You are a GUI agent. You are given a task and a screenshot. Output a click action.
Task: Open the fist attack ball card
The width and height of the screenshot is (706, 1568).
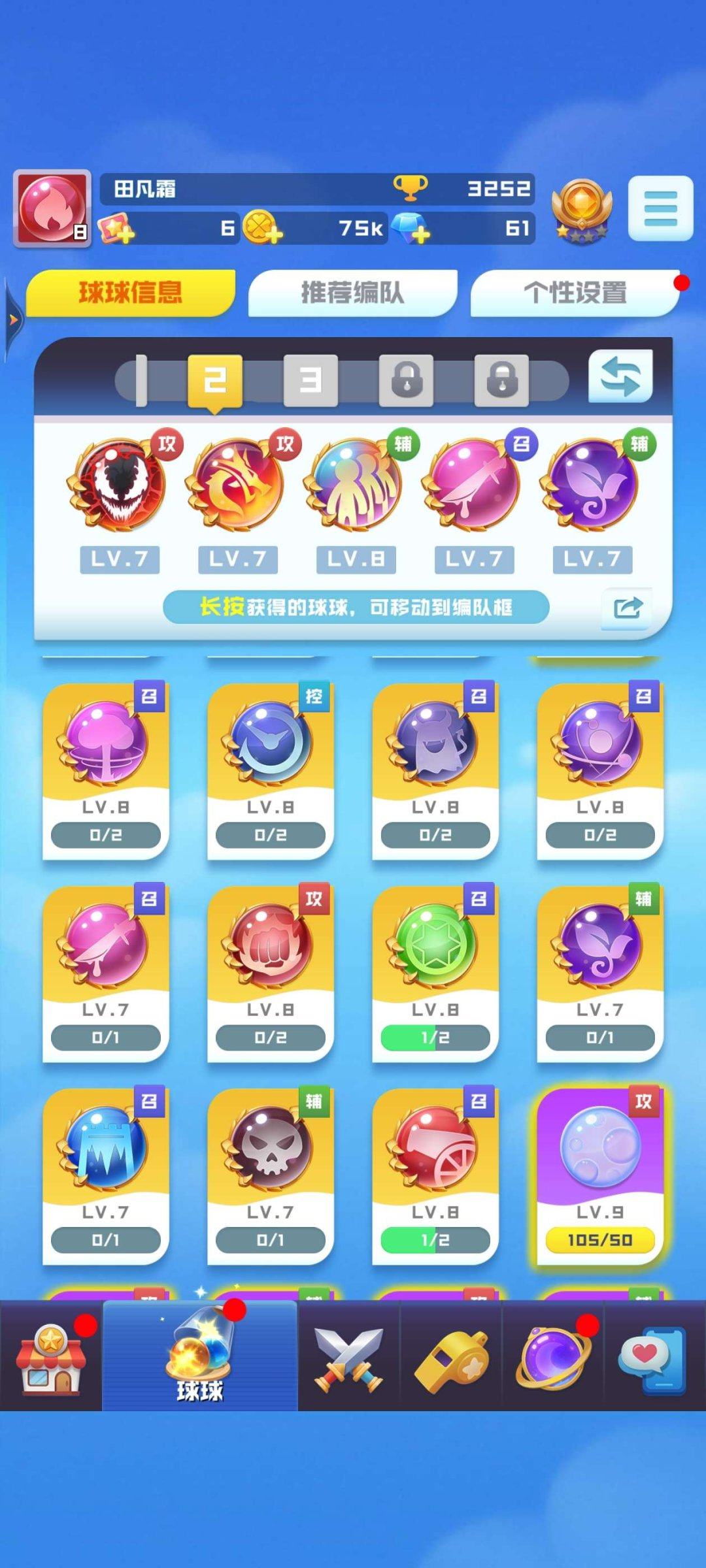point(270,973)
